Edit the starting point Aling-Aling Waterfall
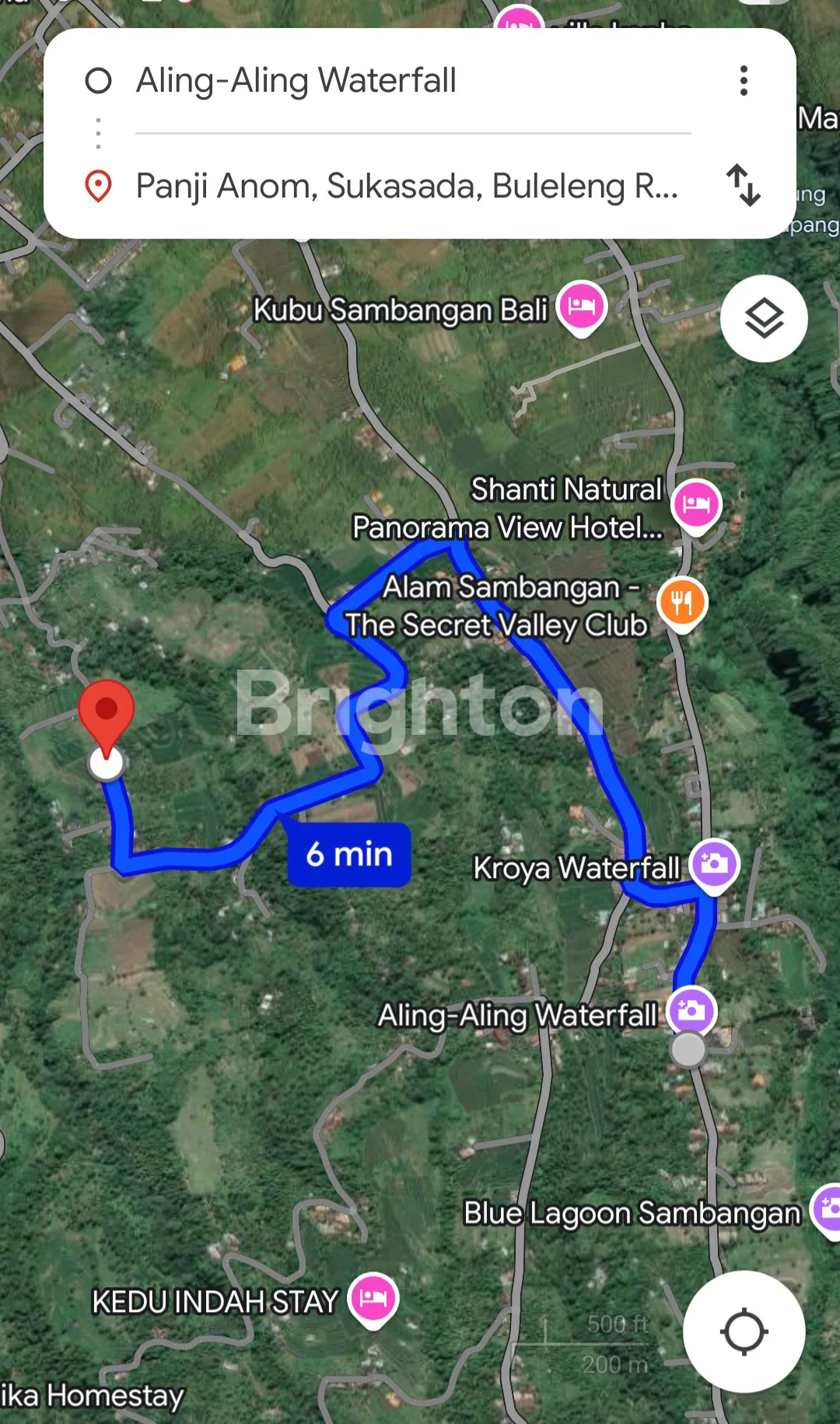Screen dimensions: 840x1424 [296, 81]
